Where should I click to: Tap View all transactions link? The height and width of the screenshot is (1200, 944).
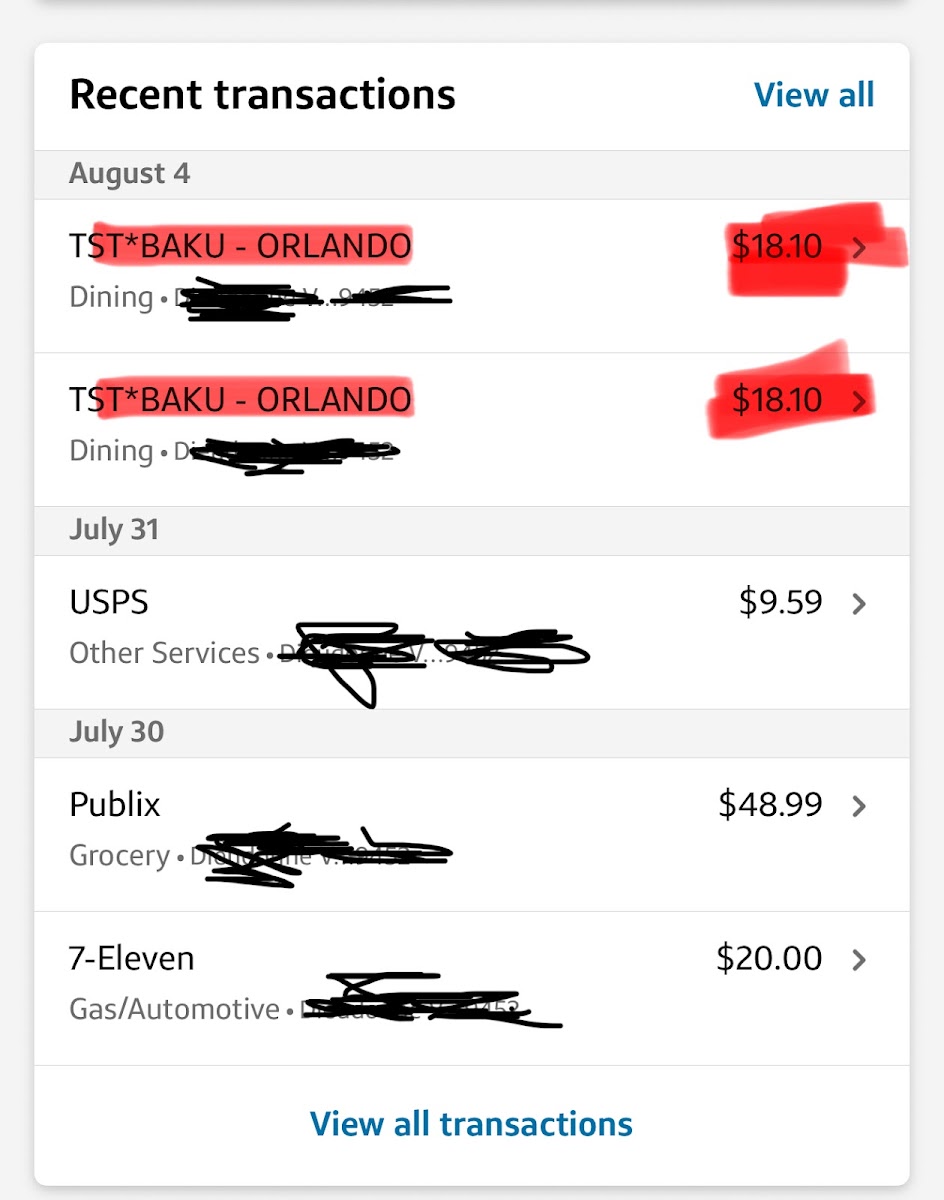tap(471, 1123)
